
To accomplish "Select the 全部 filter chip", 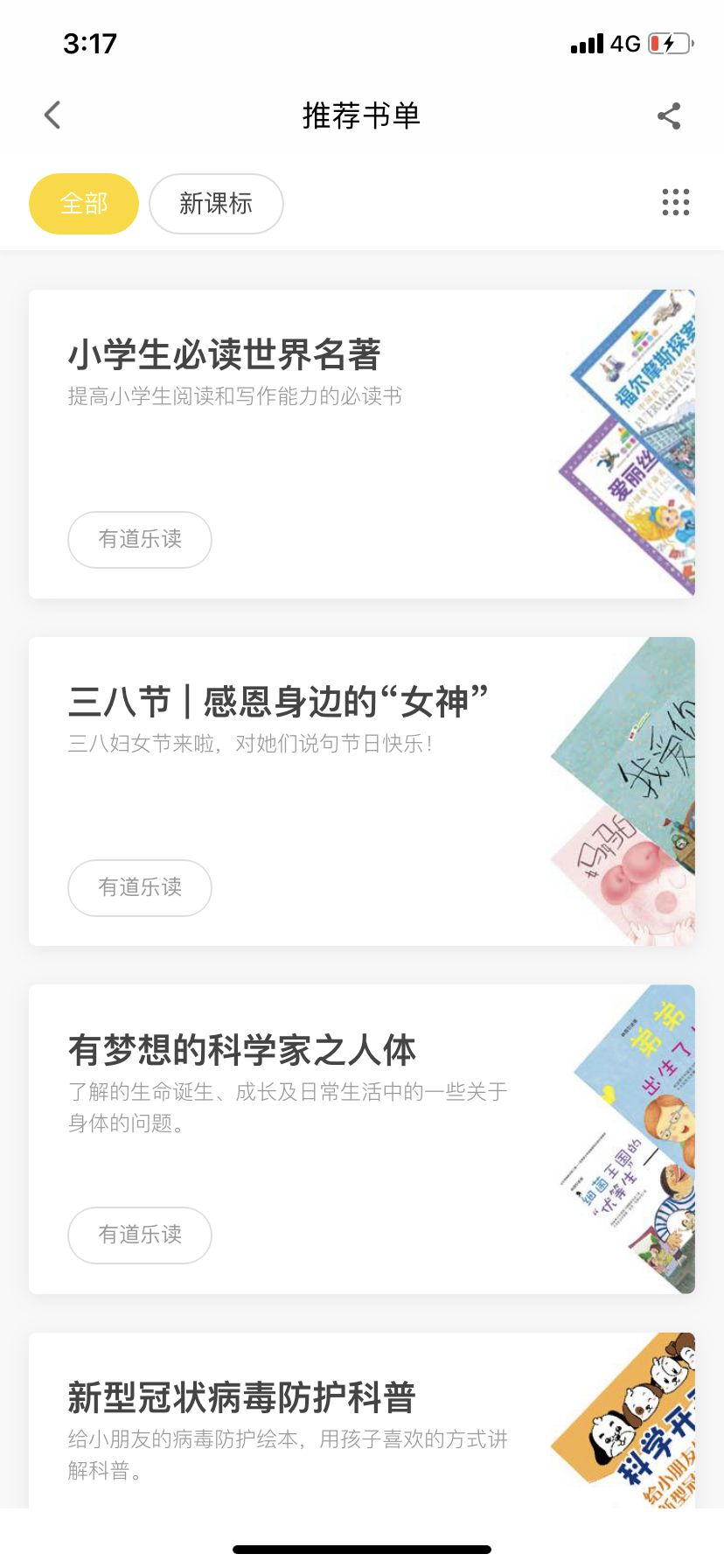I will [x=84, y=204].
